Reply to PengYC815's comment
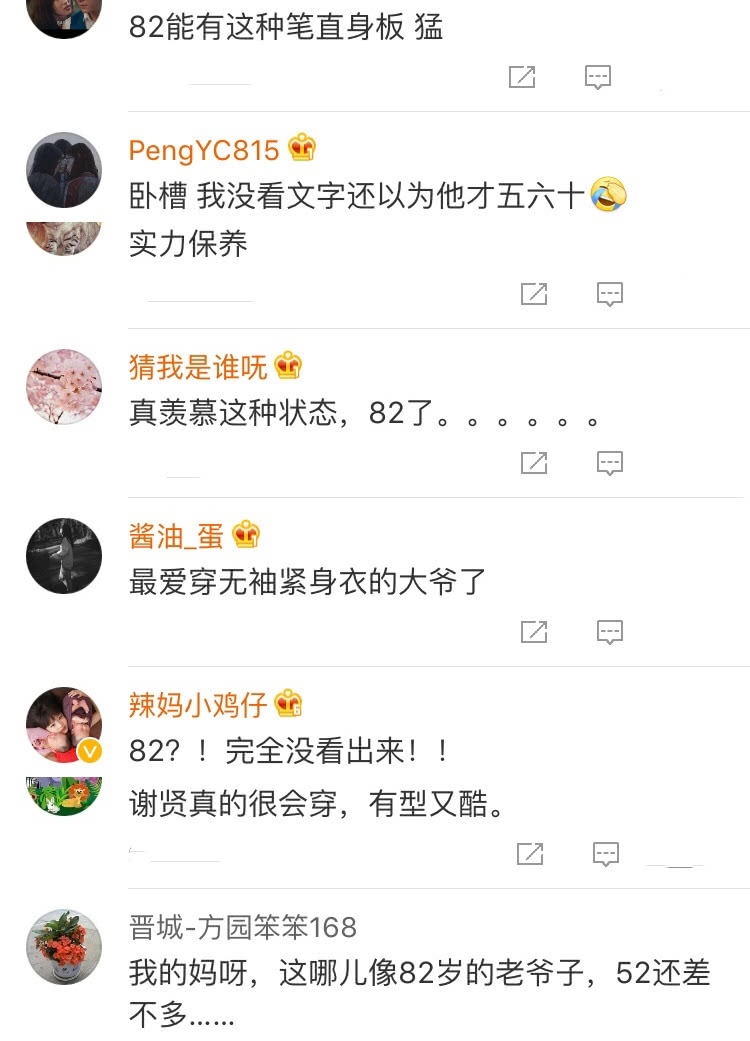This screenshot has width=750, height=1041. (610, 293)
